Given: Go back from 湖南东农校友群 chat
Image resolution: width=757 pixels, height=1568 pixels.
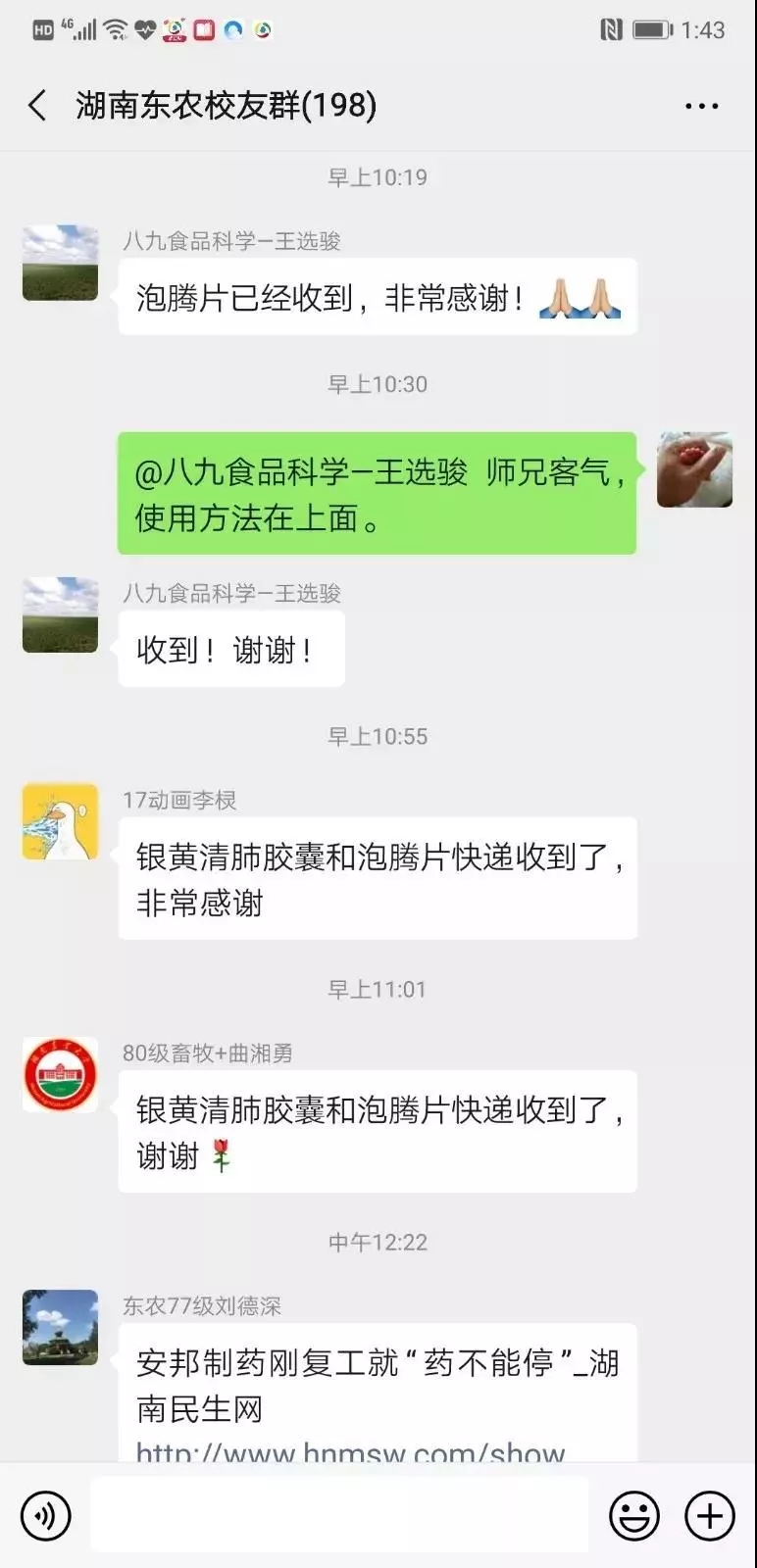Looking at the screenshot, I should 38,106.
